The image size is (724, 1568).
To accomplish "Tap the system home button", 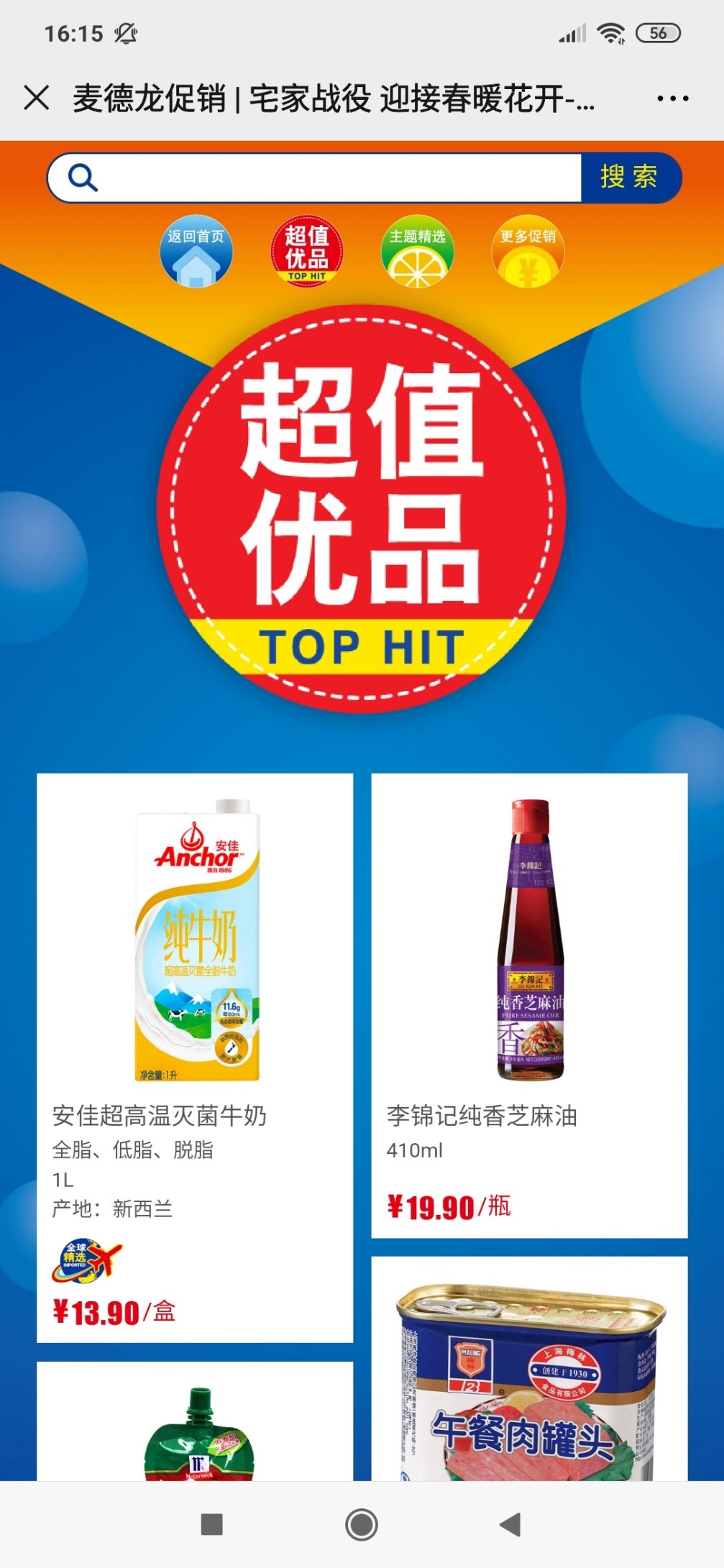I will coord(362,1524).
